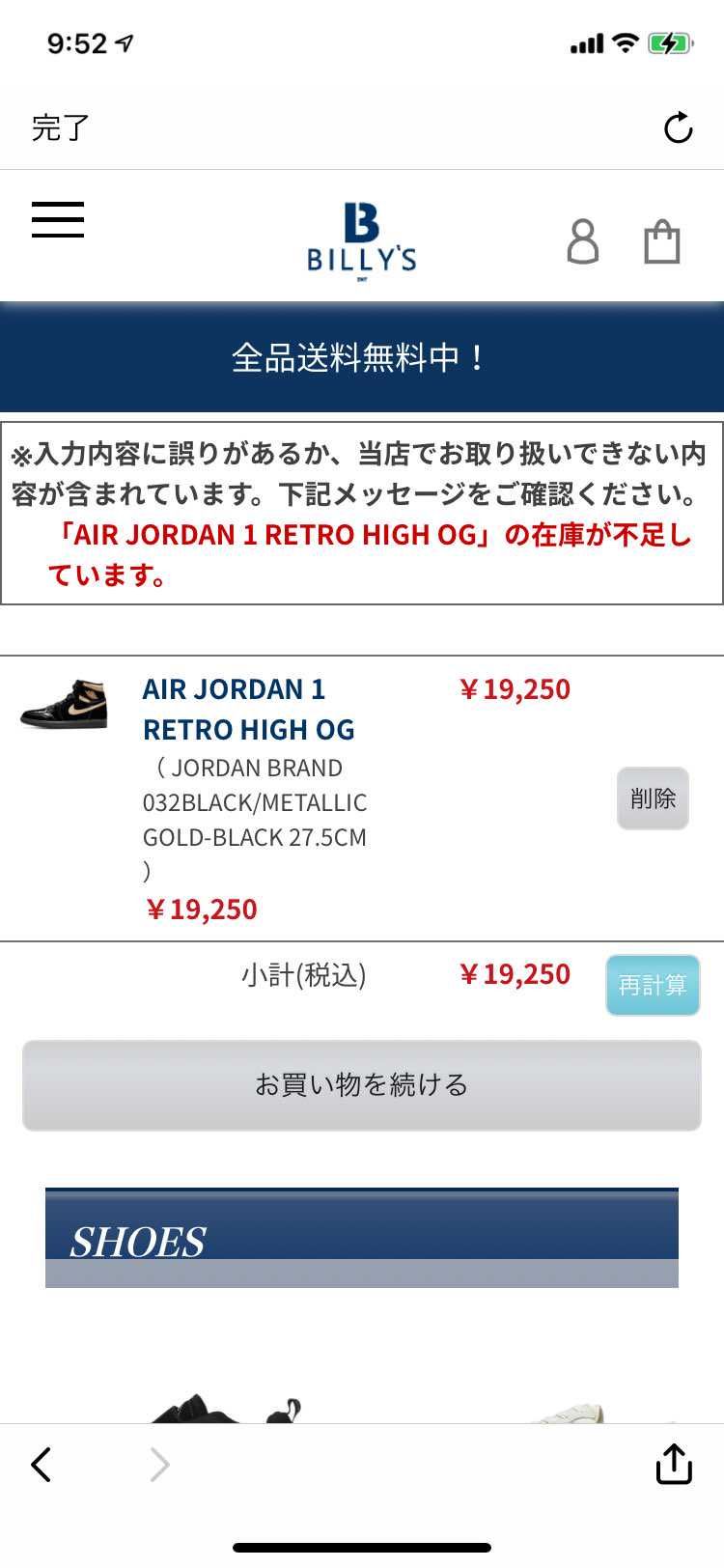Go back in the browser
724x1568 pixels.
click(x=41, y=1465)
